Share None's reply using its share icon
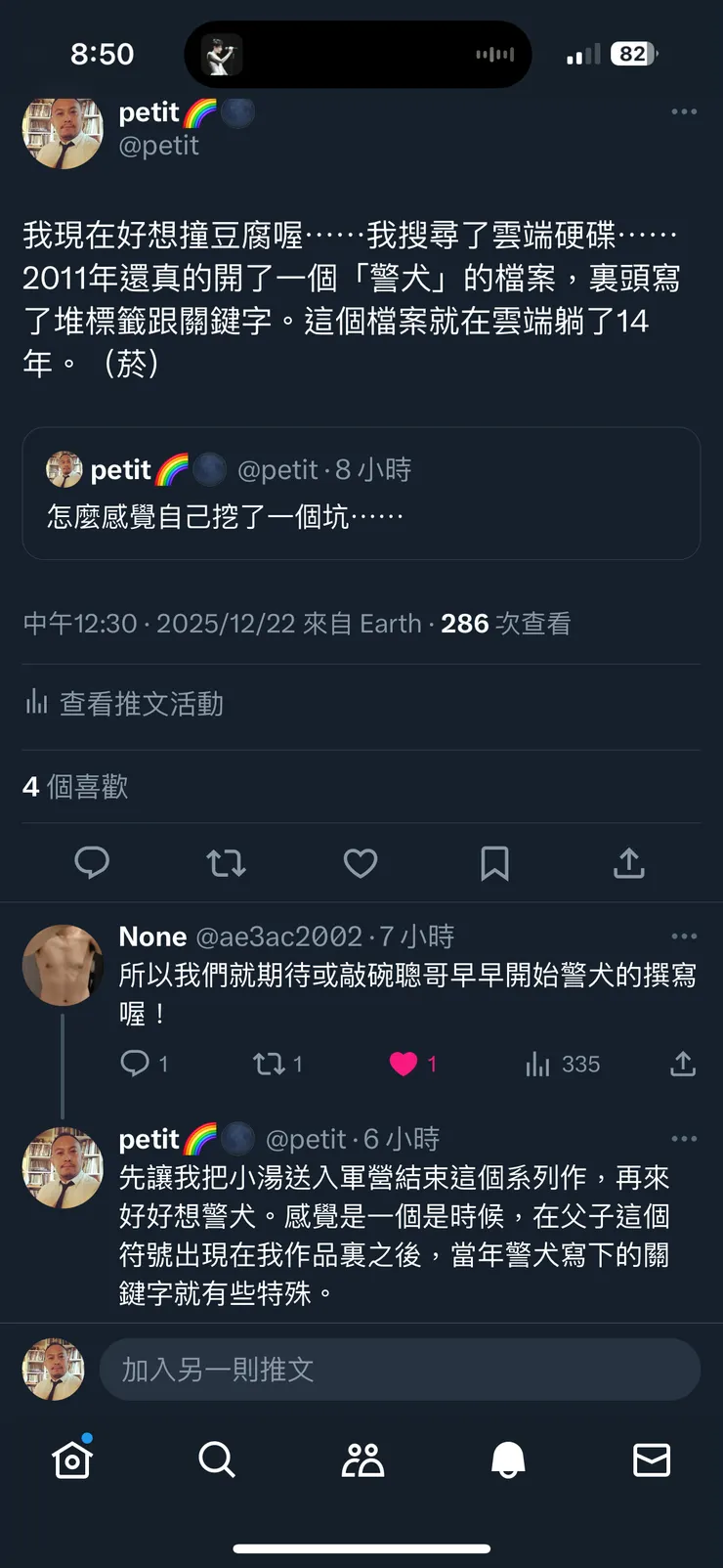 (682, 1064)
